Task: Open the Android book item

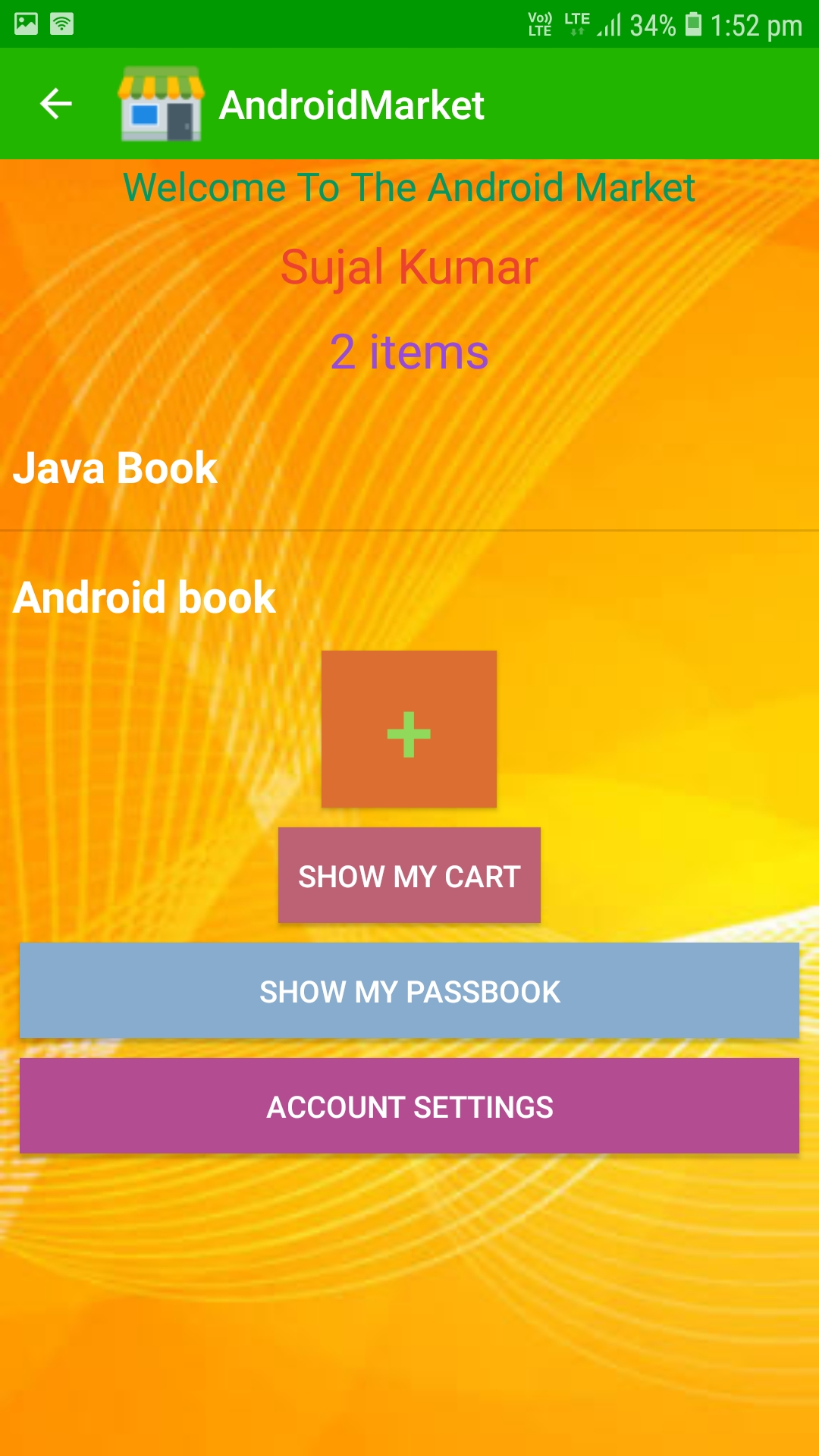Action: click(x=409, y=596)
